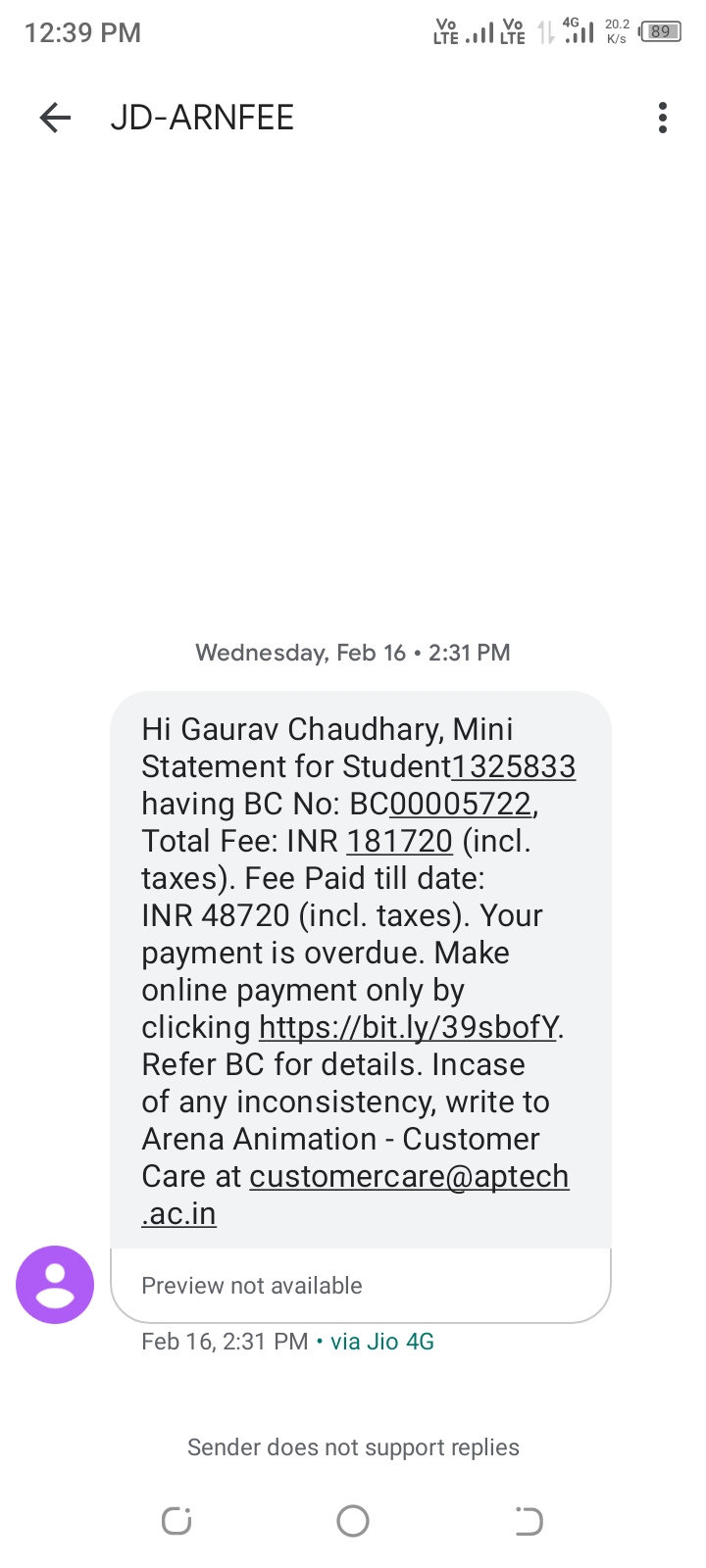
Task: Tap the underlined fee amount 181720
Action: (x=400, y=841)
